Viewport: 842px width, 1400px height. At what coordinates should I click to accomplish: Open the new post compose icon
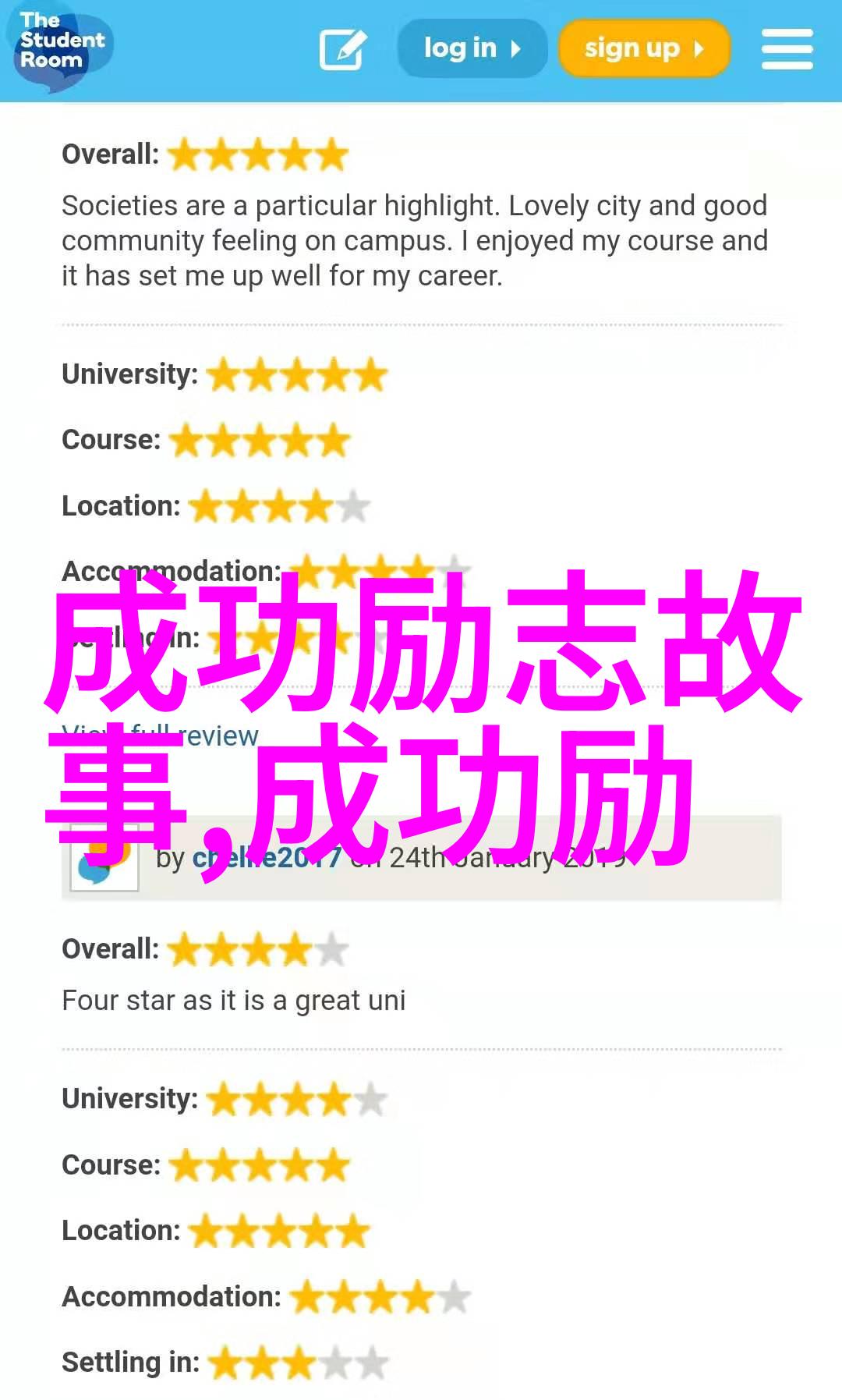342,49
